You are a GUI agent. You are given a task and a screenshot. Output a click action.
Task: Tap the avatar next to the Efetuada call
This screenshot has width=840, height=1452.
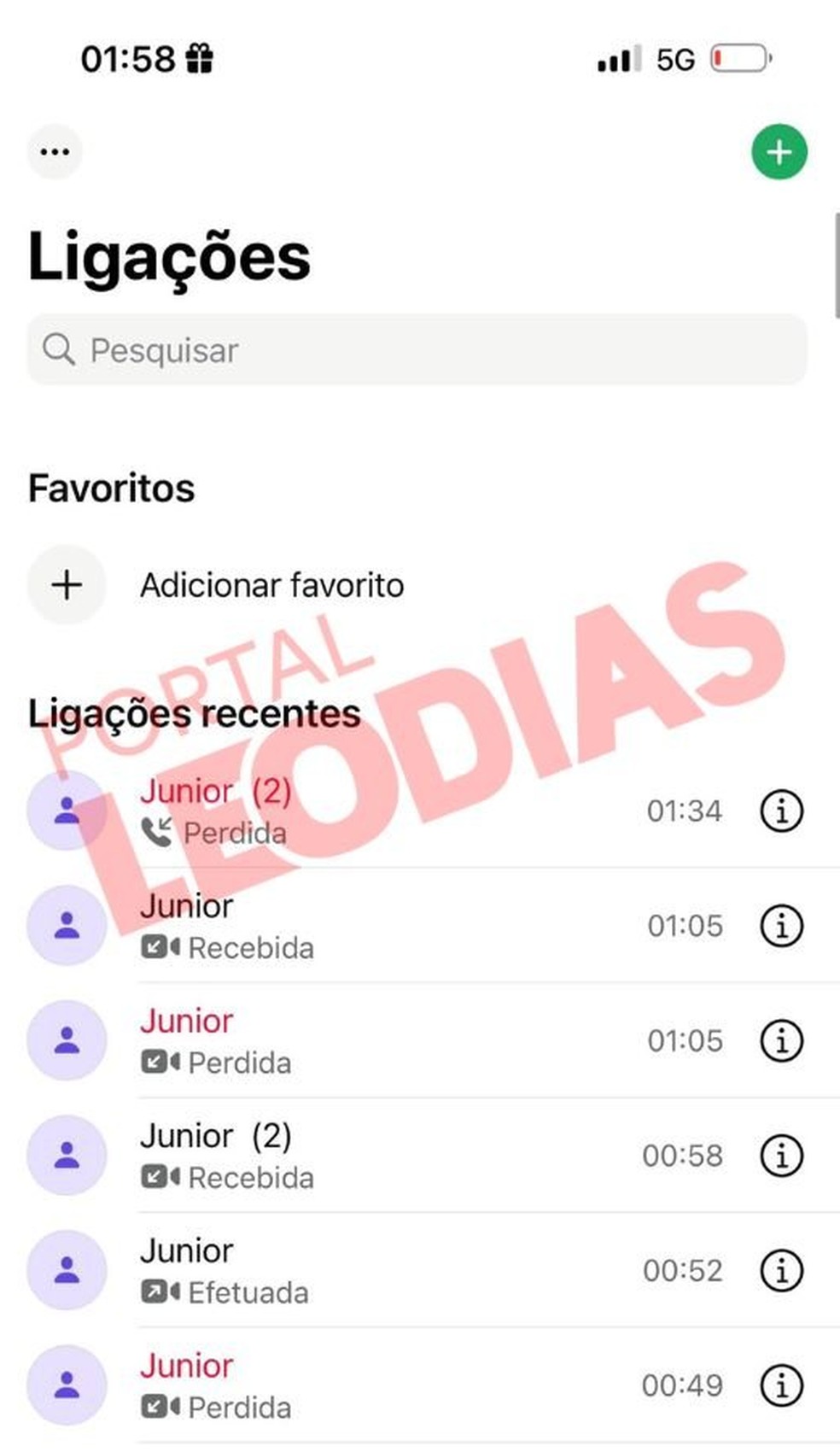67,1271
